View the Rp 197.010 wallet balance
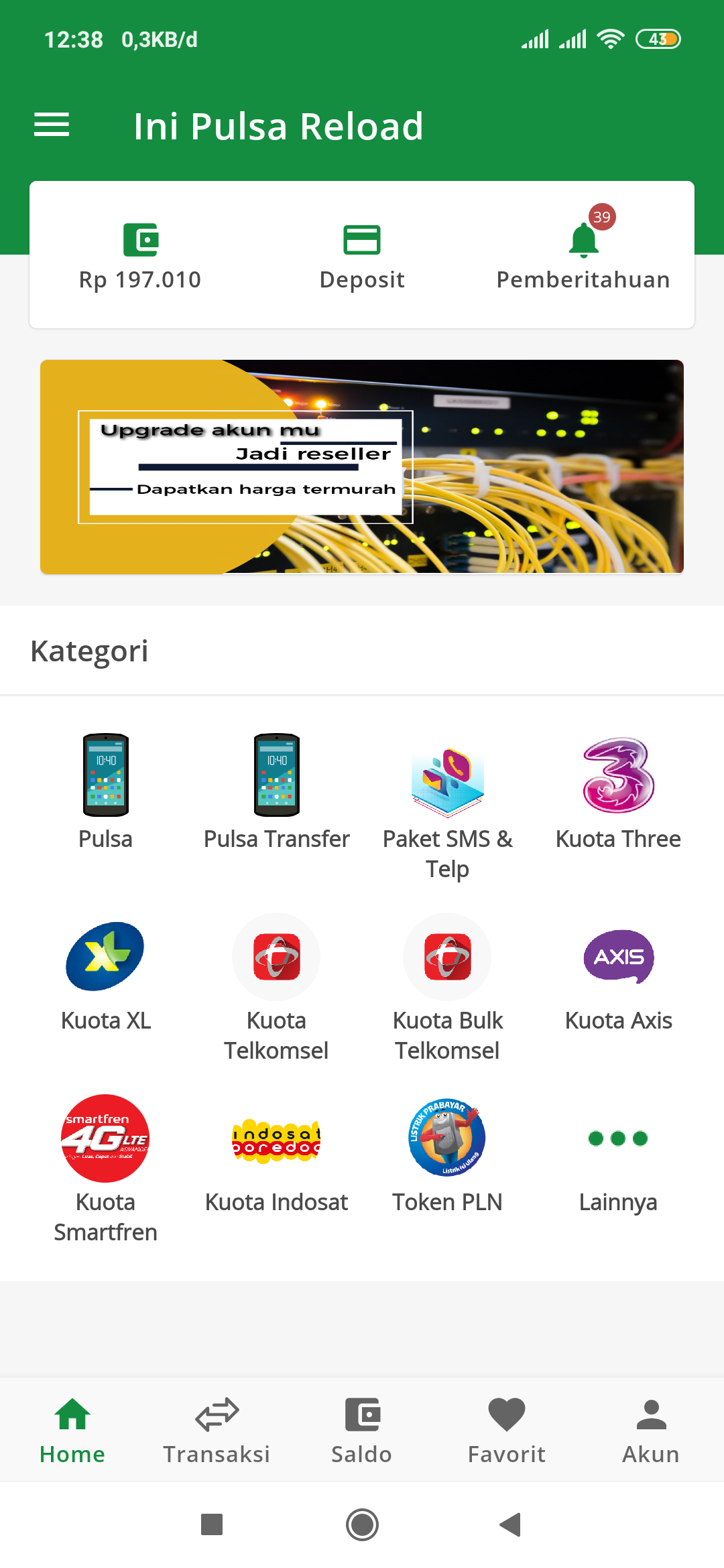The width and height of the screenshot is (724, 1568). [140, 258]
